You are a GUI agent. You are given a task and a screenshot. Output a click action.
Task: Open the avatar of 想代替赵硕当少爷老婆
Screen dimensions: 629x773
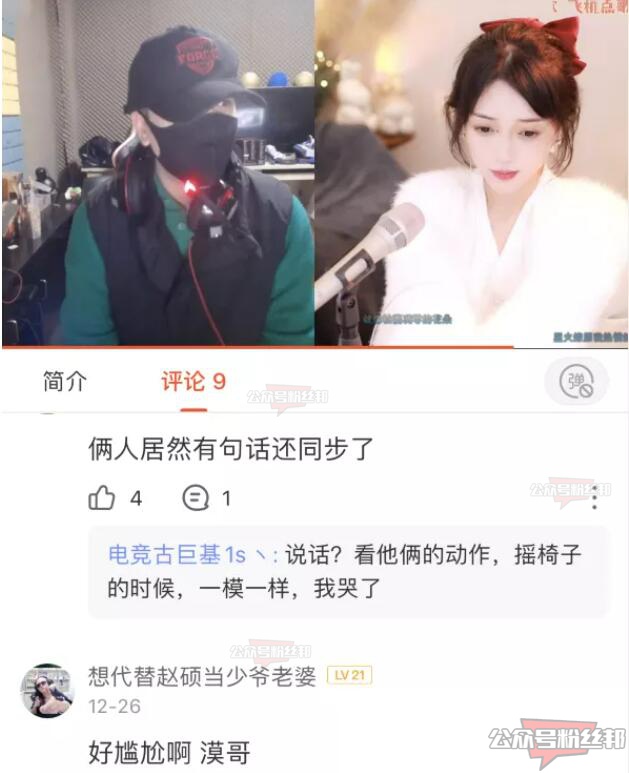click(x=47, y=690)
